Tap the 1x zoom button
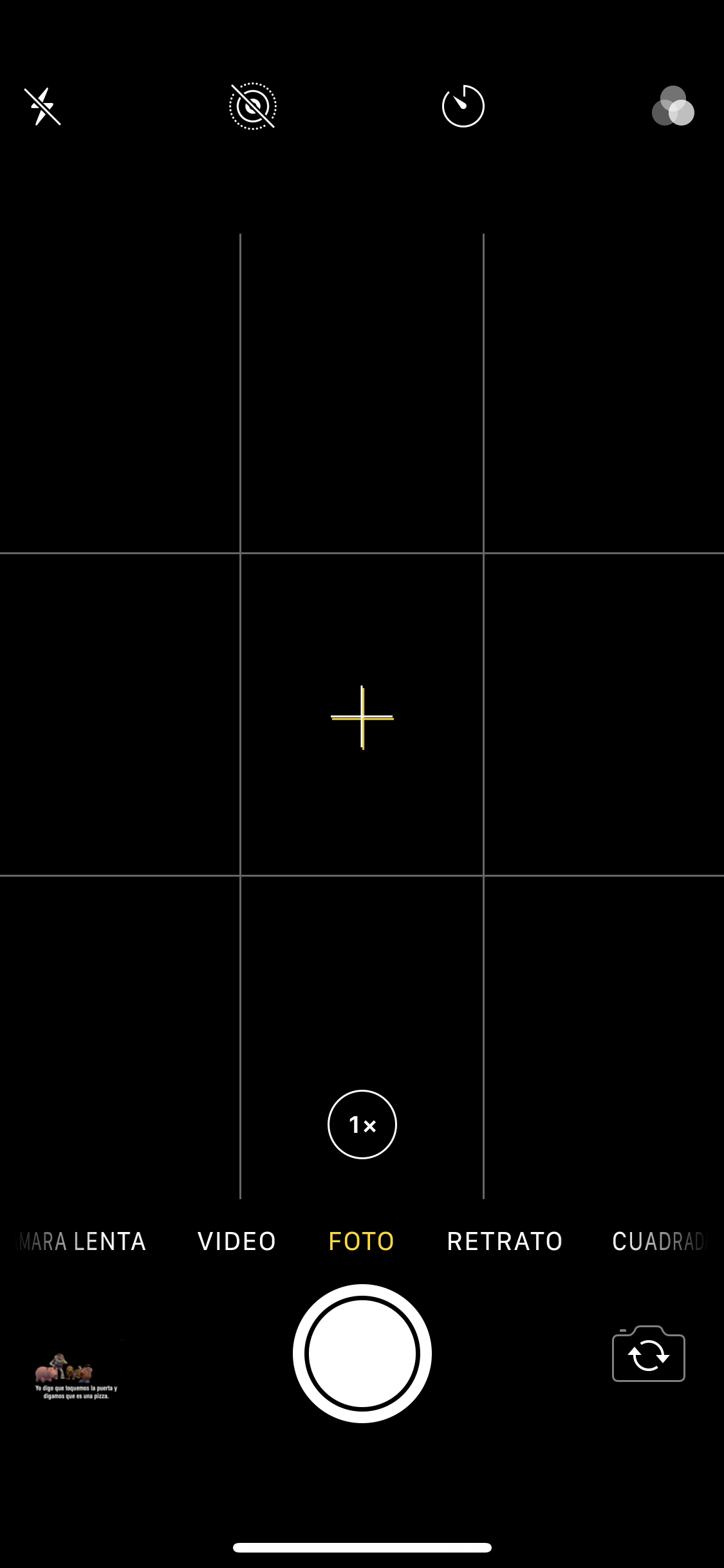 362,1125
